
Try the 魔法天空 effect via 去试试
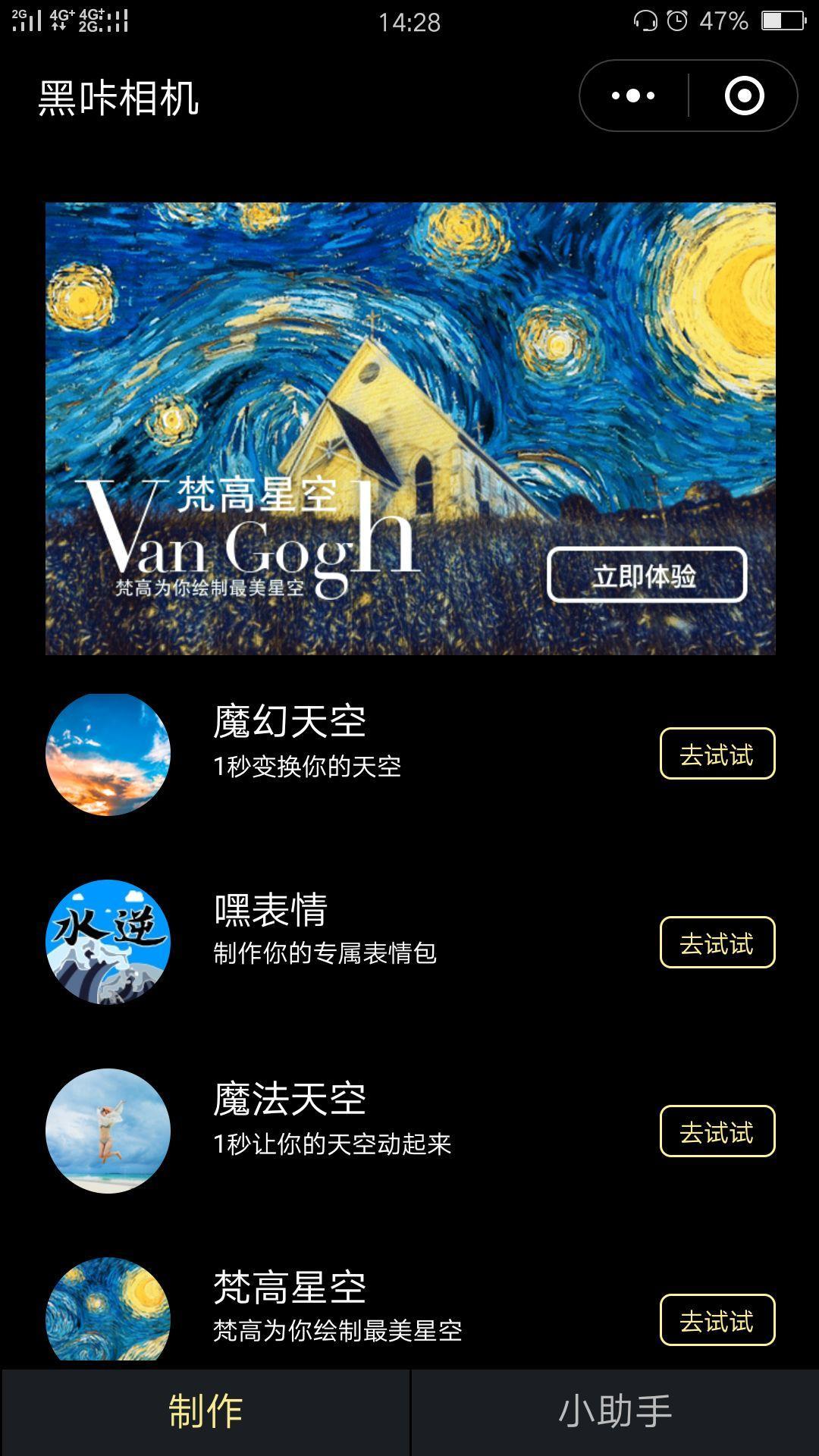[717, 1131]
